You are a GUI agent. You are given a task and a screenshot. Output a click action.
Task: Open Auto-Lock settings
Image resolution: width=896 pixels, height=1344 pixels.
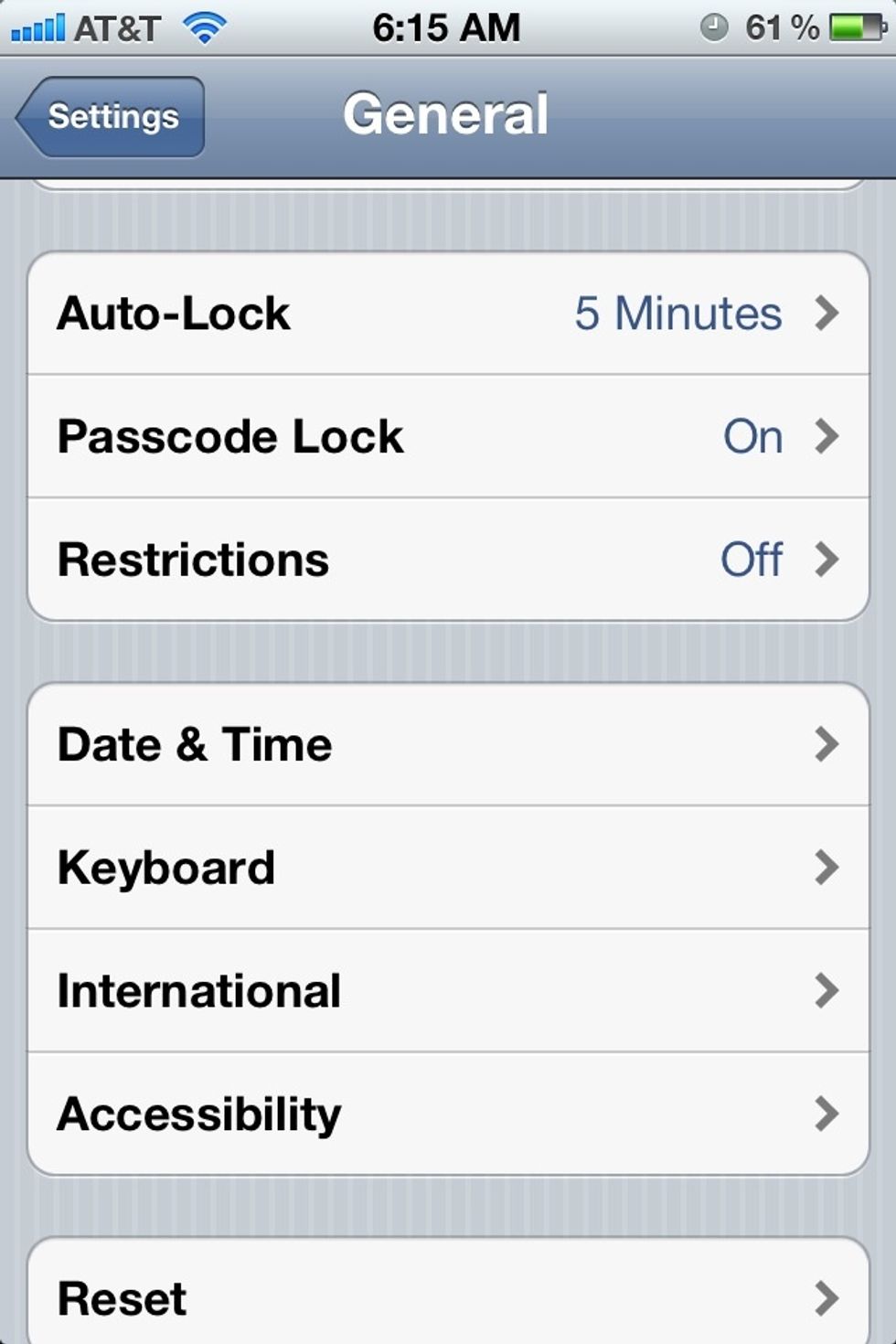click(448, 314)
